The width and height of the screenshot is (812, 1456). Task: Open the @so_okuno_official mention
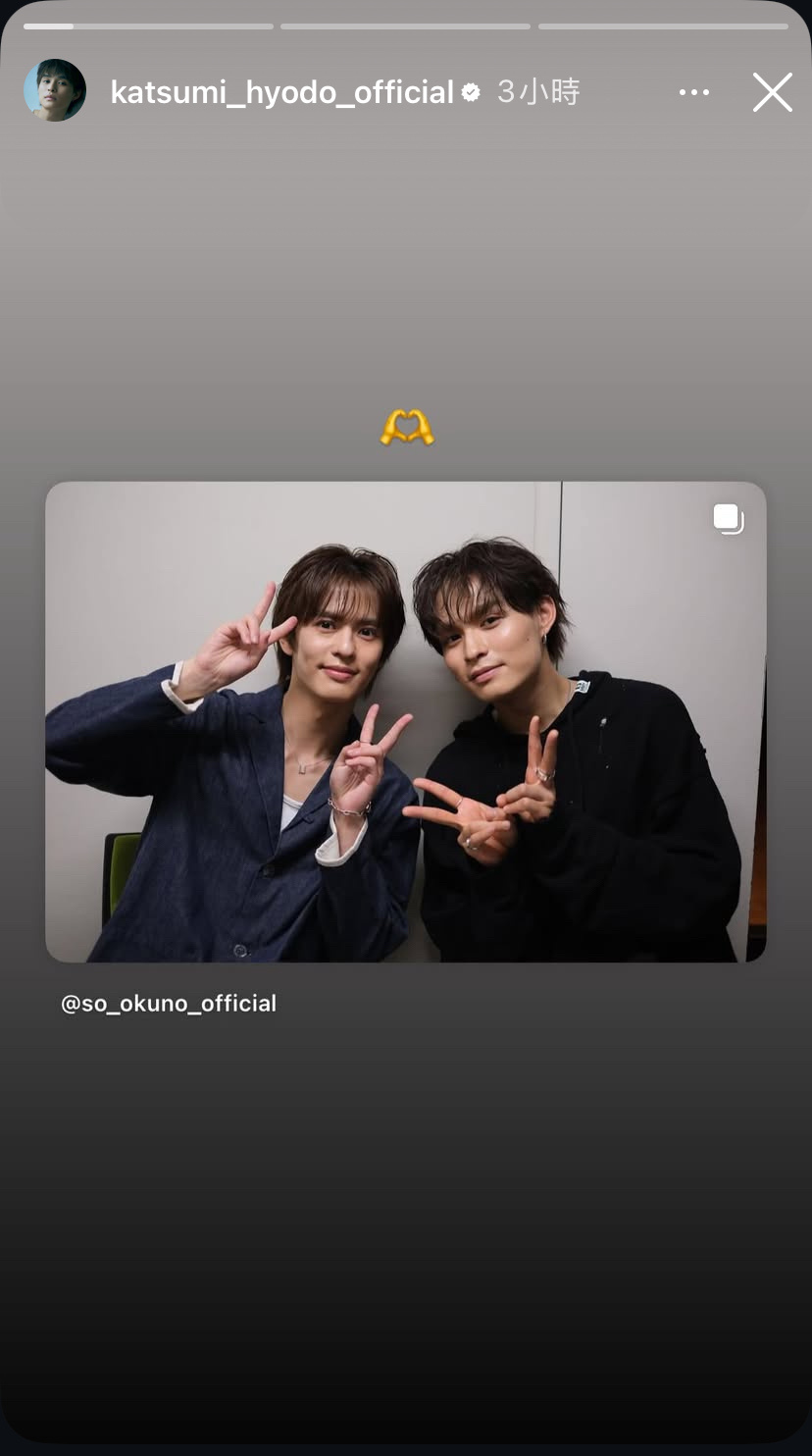(x=169, y=1004)
